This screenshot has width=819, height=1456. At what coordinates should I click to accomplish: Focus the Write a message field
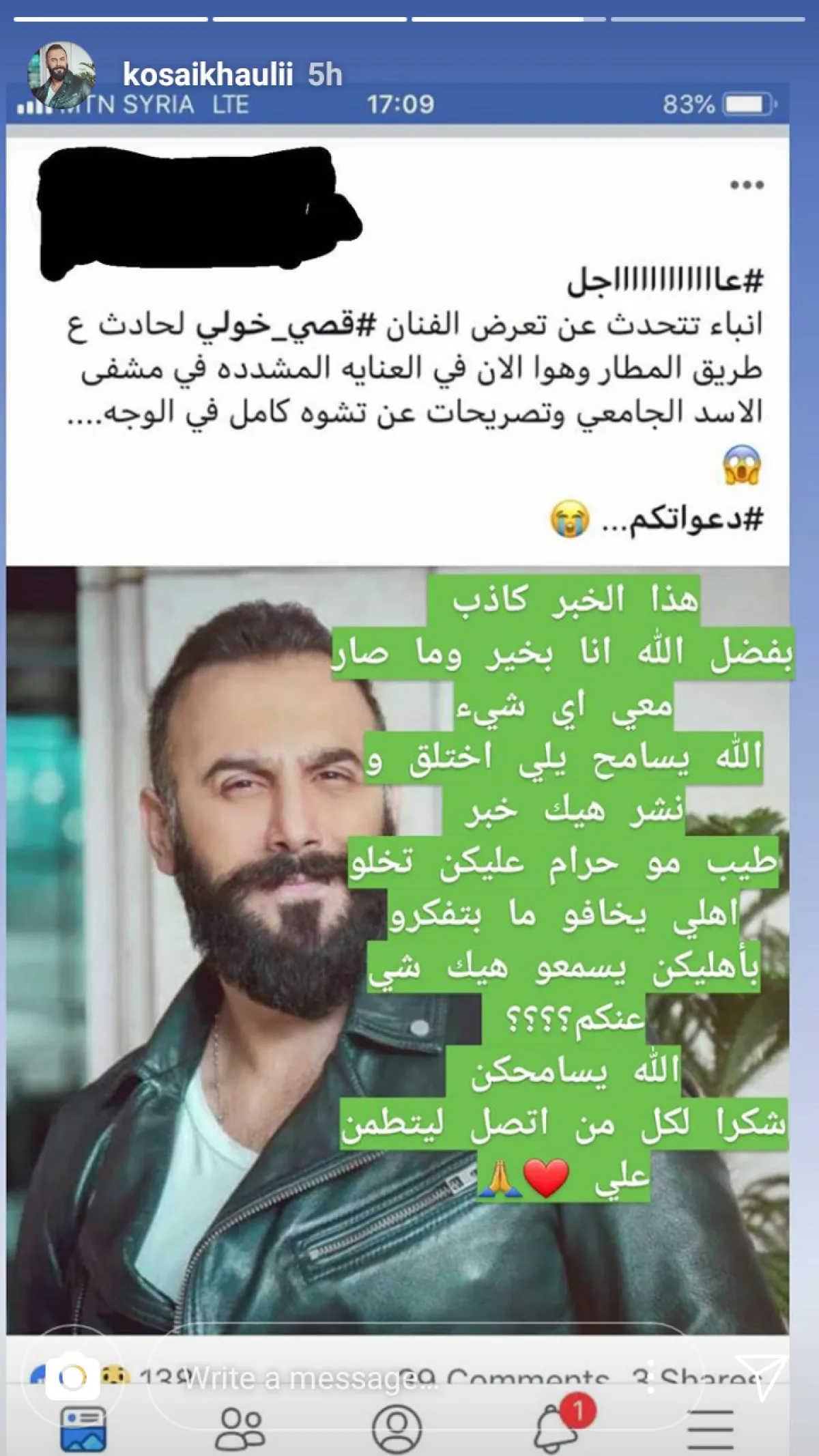pyautogui.click(x=409, y=1378)
